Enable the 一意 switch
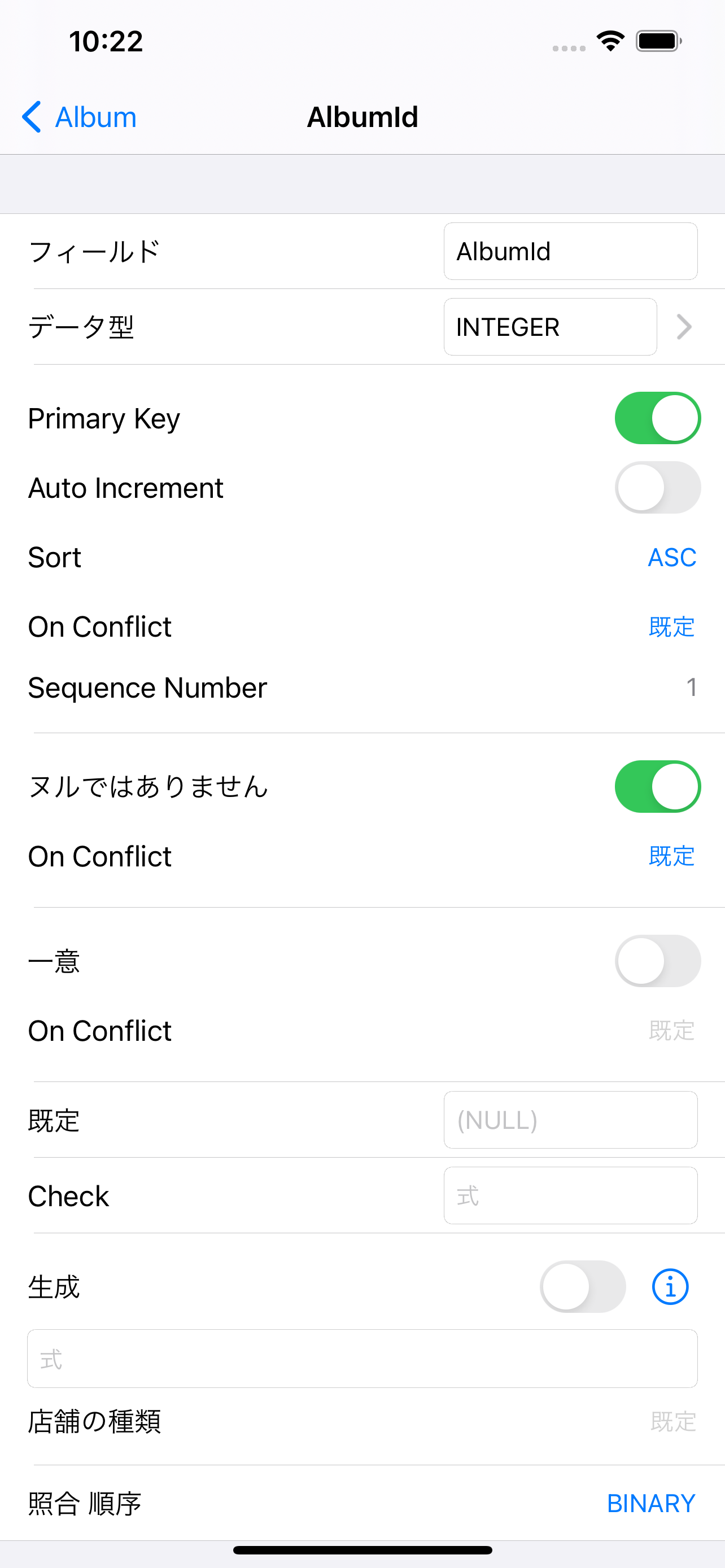 (657, 961)
